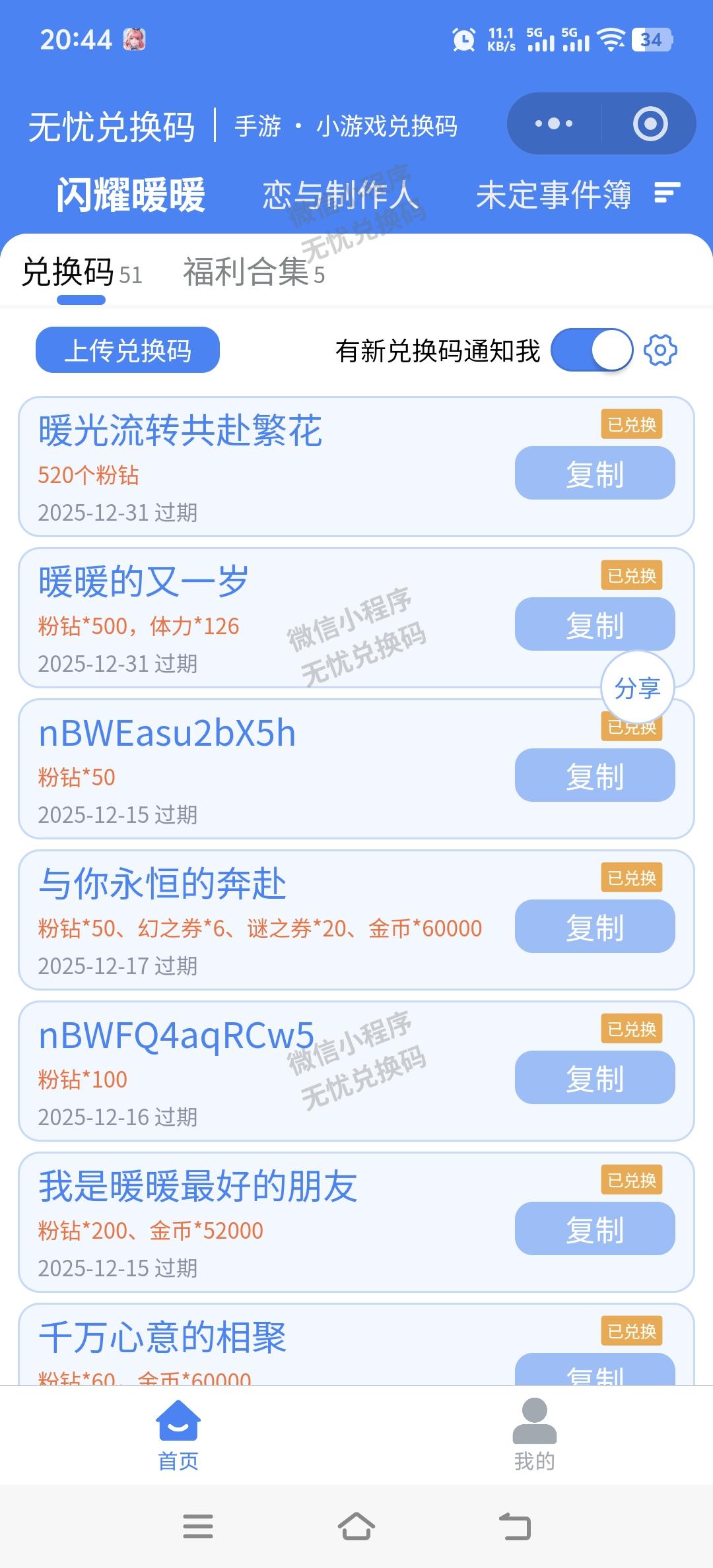Copy the code nBWEasu2bX5h with its 复制 button
The width and height of the screenshot is (713, 1568).
pos(594,775)
